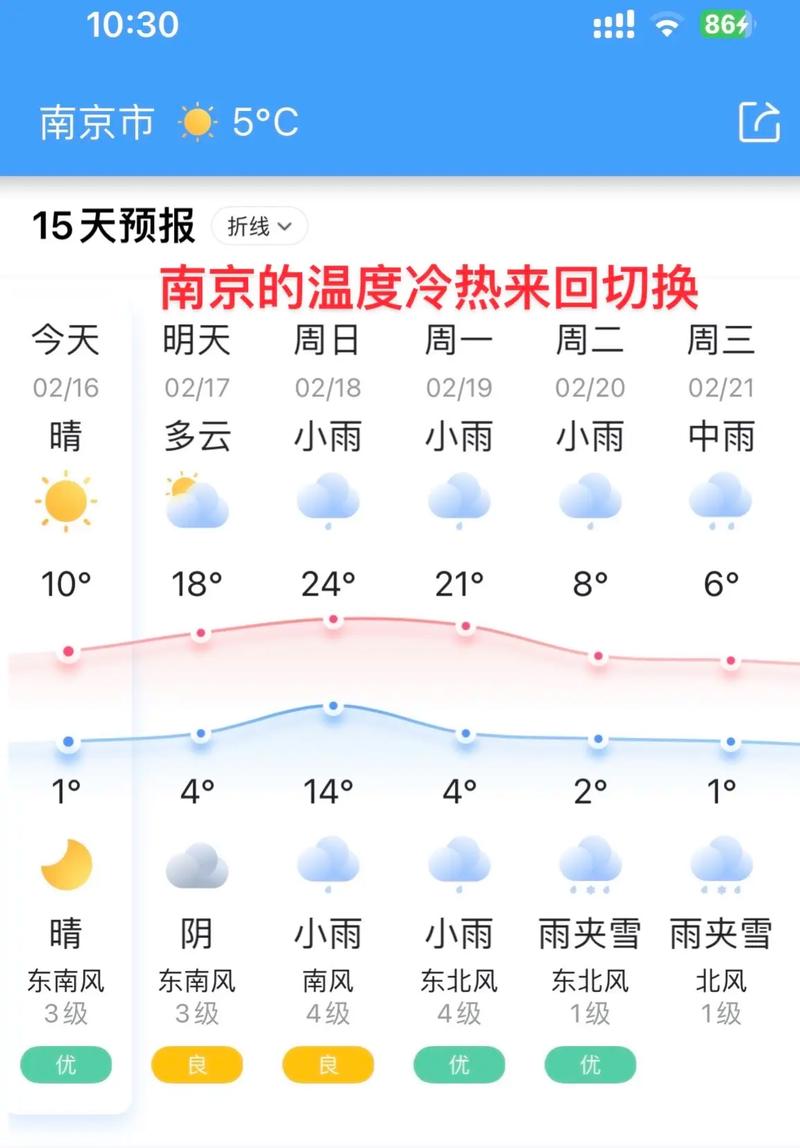Viewport: 800px width, 1148px height.
Task: Switch to the 今天 forecast column
Action: tap(64, 340)
